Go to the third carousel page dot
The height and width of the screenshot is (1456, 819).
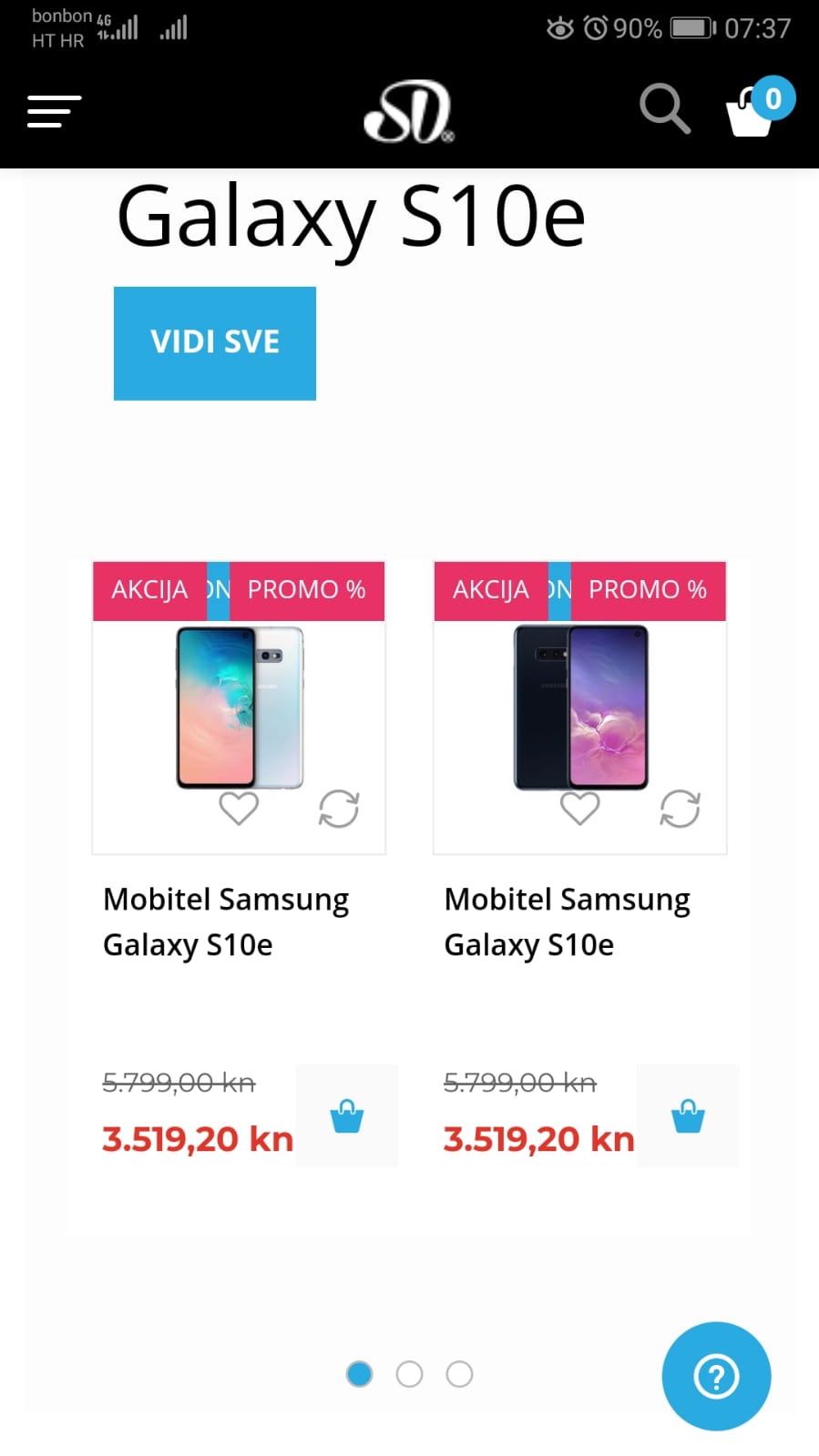point(459,1373)
